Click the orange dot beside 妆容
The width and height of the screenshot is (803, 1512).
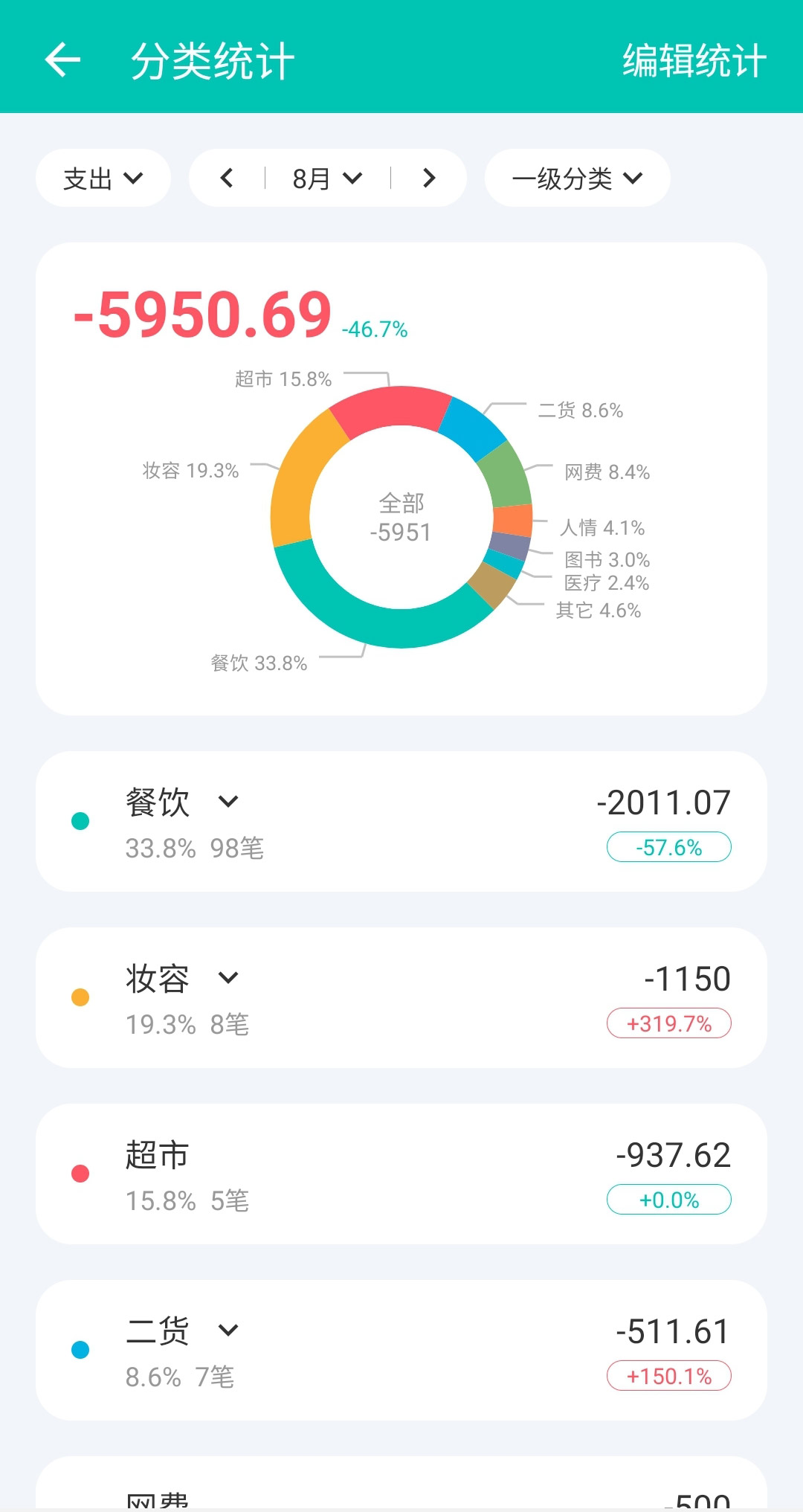pos(80,997)
